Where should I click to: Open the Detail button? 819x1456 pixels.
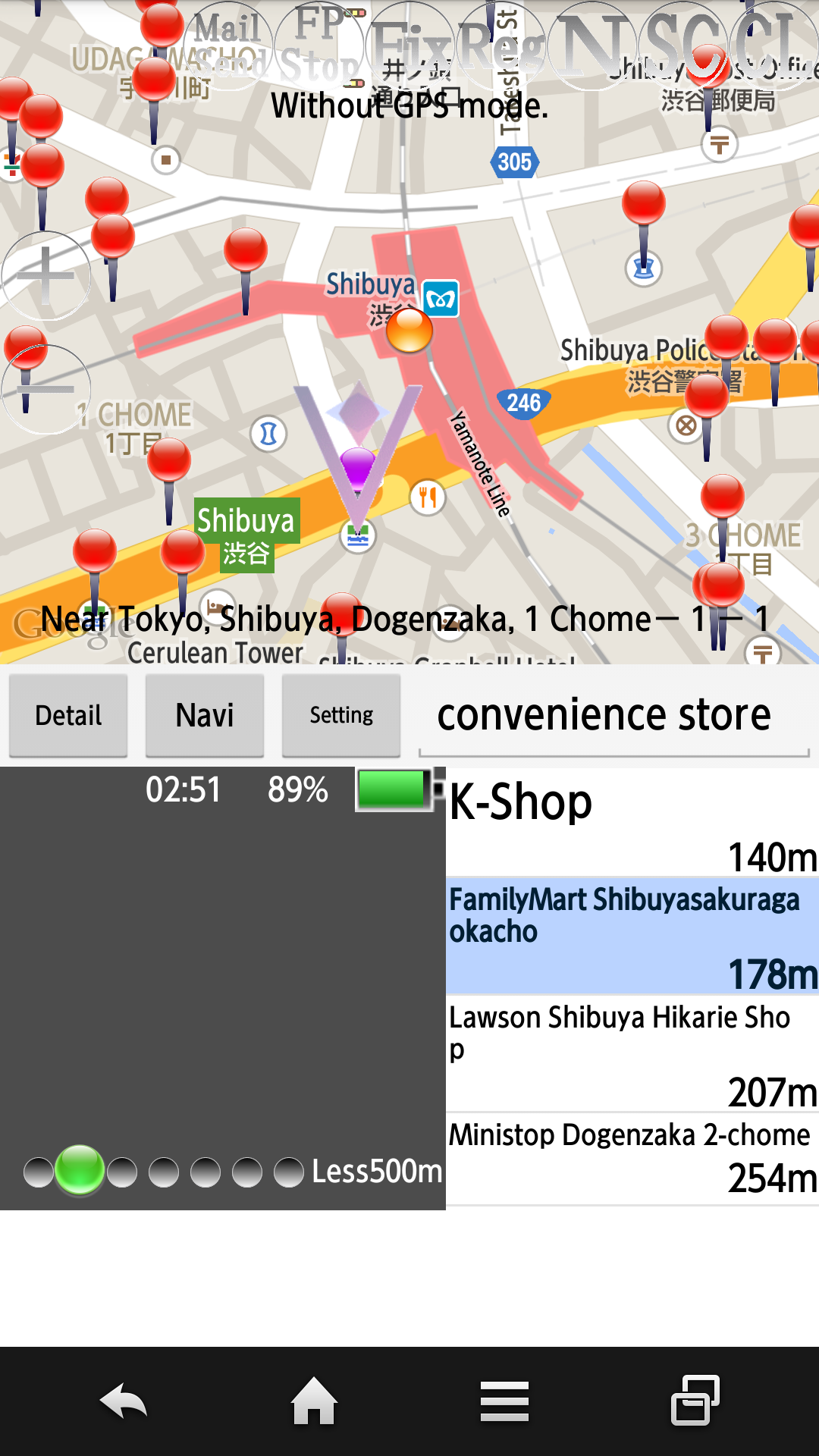coord(68,715)
